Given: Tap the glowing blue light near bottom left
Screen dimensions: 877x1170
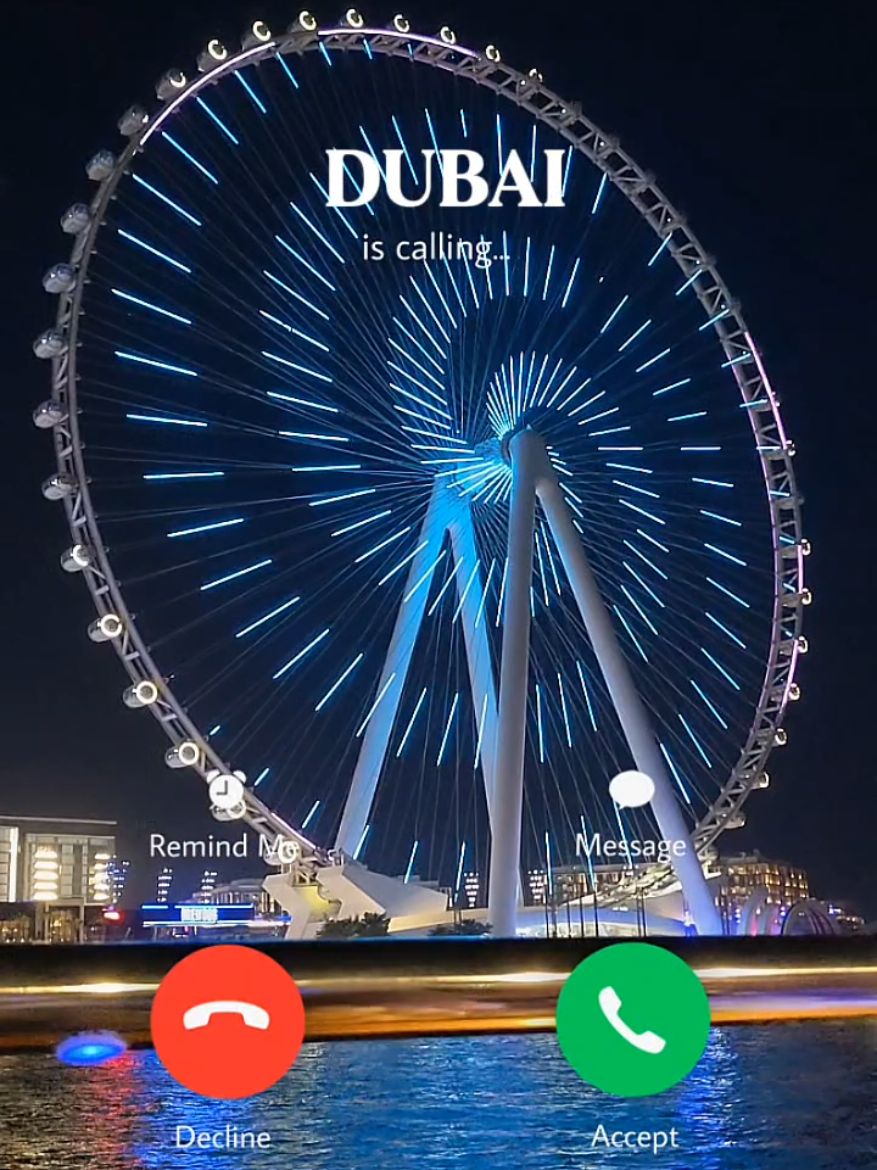Looking at the screenshot, I should [x=90, y=1052].
